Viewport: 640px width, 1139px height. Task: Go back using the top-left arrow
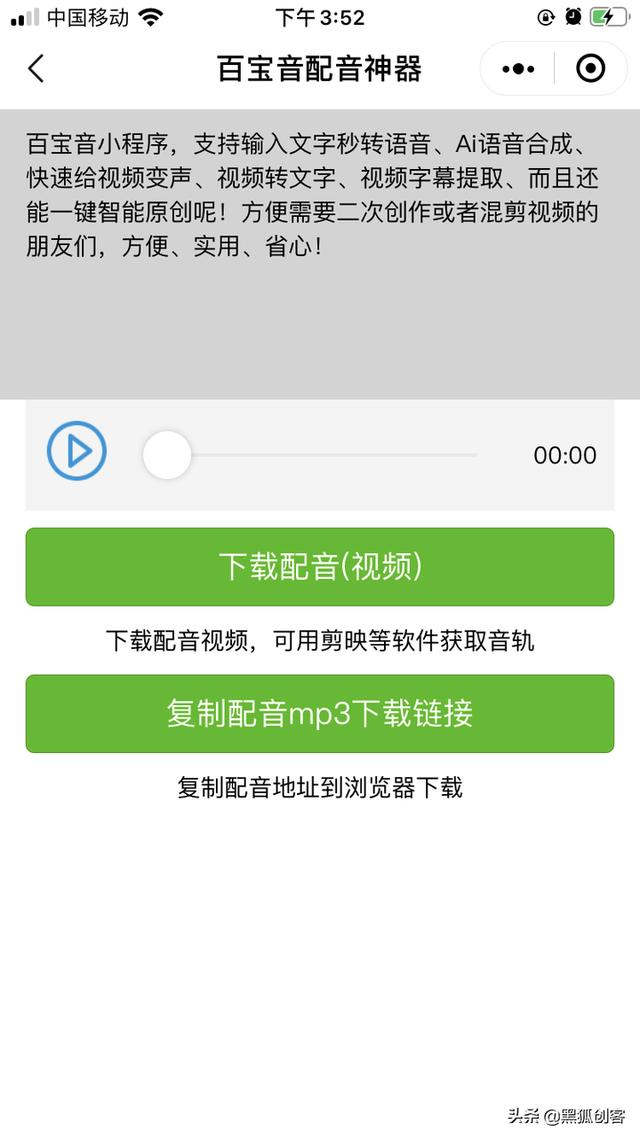(37, 69)
